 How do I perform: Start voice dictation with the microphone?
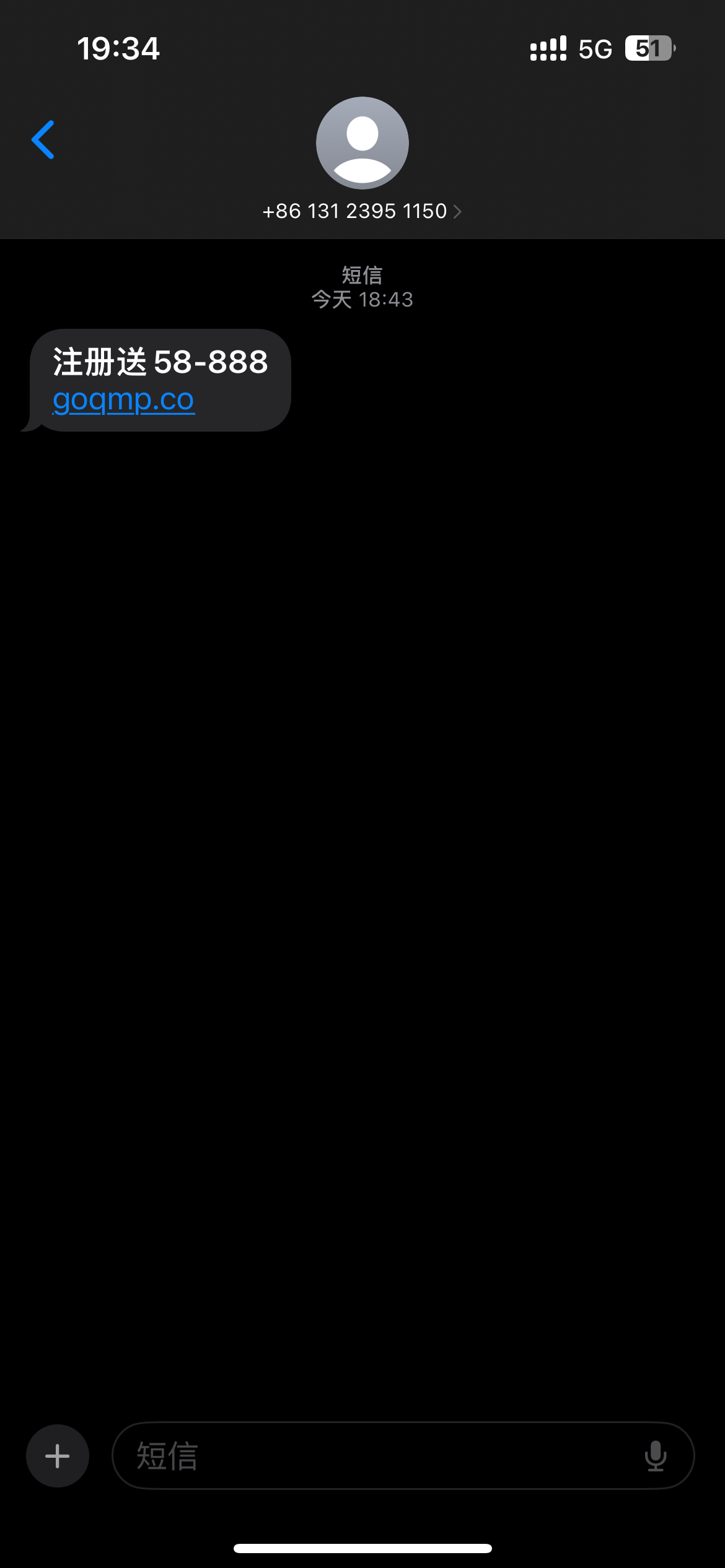[655, 1456]
